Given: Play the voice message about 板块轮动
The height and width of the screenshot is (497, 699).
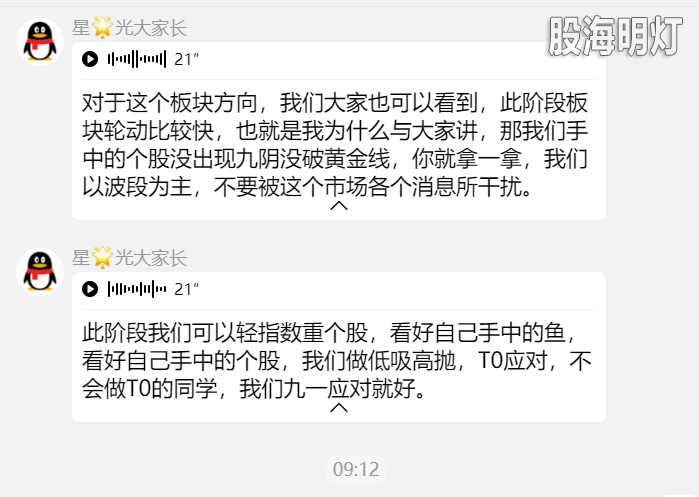Looking at the screenshot, I should coord(91,59).
